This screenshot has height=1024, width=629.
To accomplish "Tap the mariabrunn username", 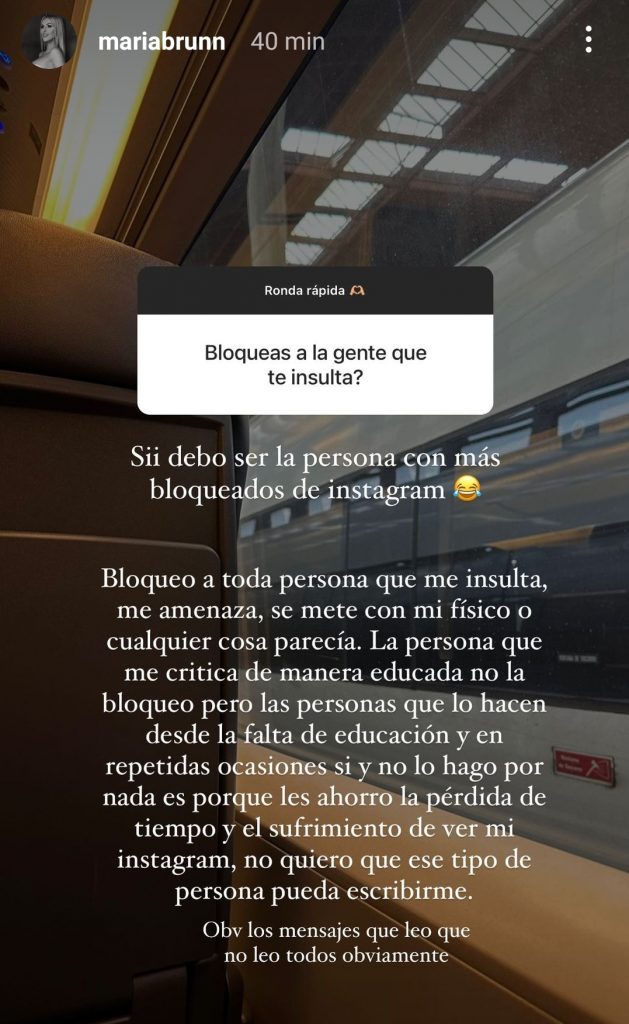I will (x=161, y=42).
